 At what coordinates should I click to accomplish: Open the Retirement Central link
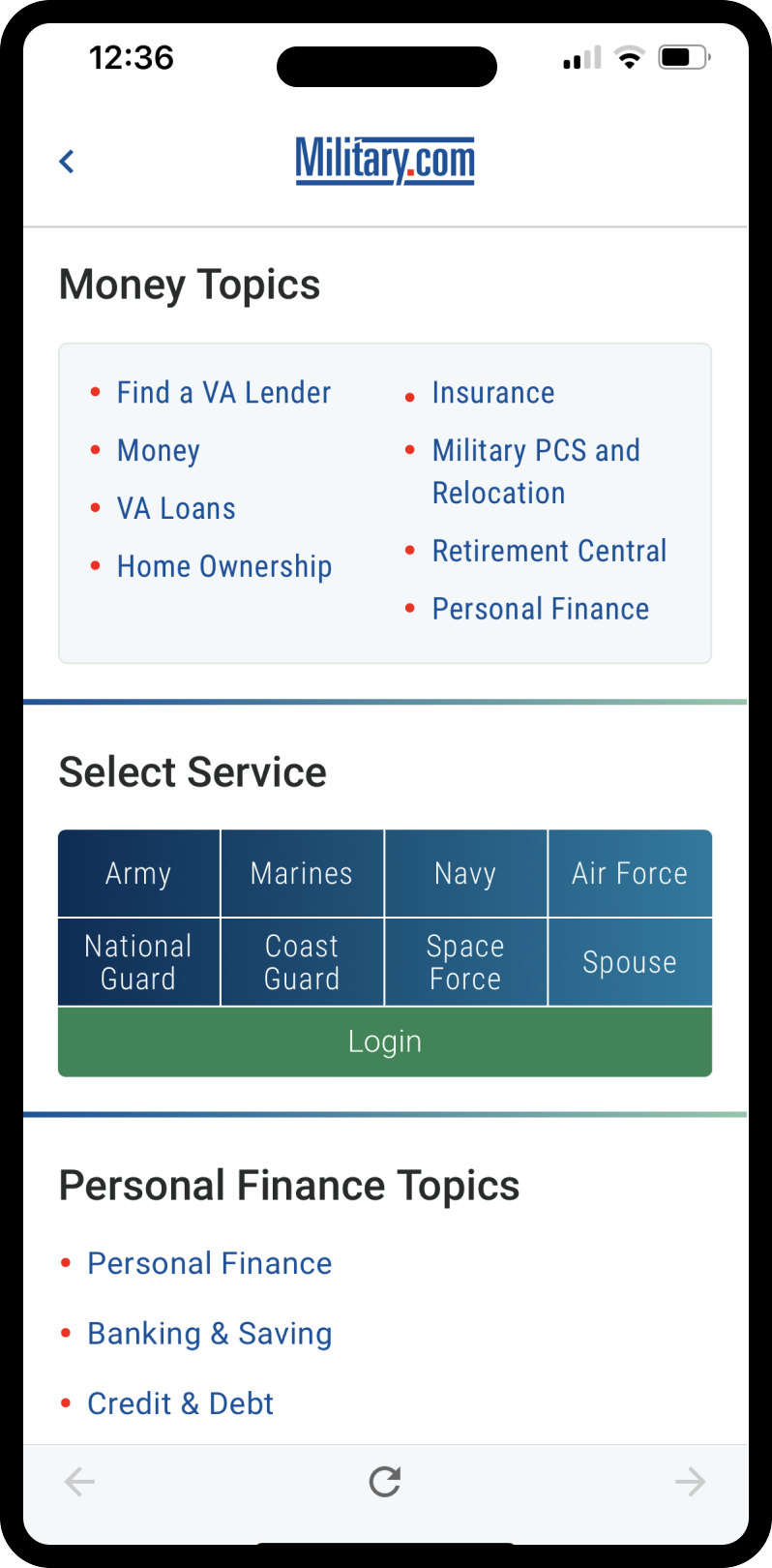[x=549, y=552]
